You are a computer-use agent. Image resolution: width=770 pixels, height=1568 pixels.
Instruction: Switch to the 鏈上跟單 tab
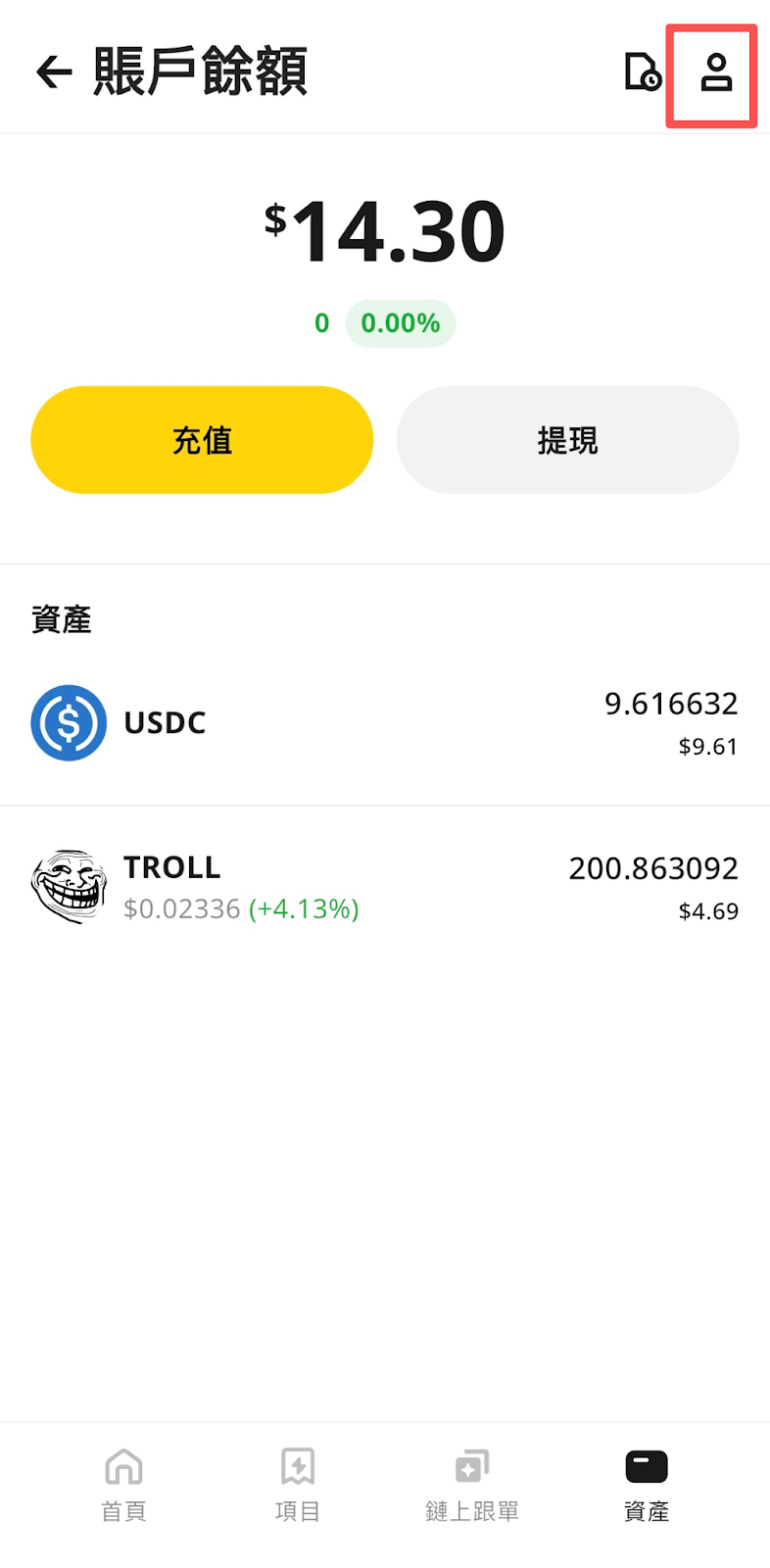pos(472,1485)
